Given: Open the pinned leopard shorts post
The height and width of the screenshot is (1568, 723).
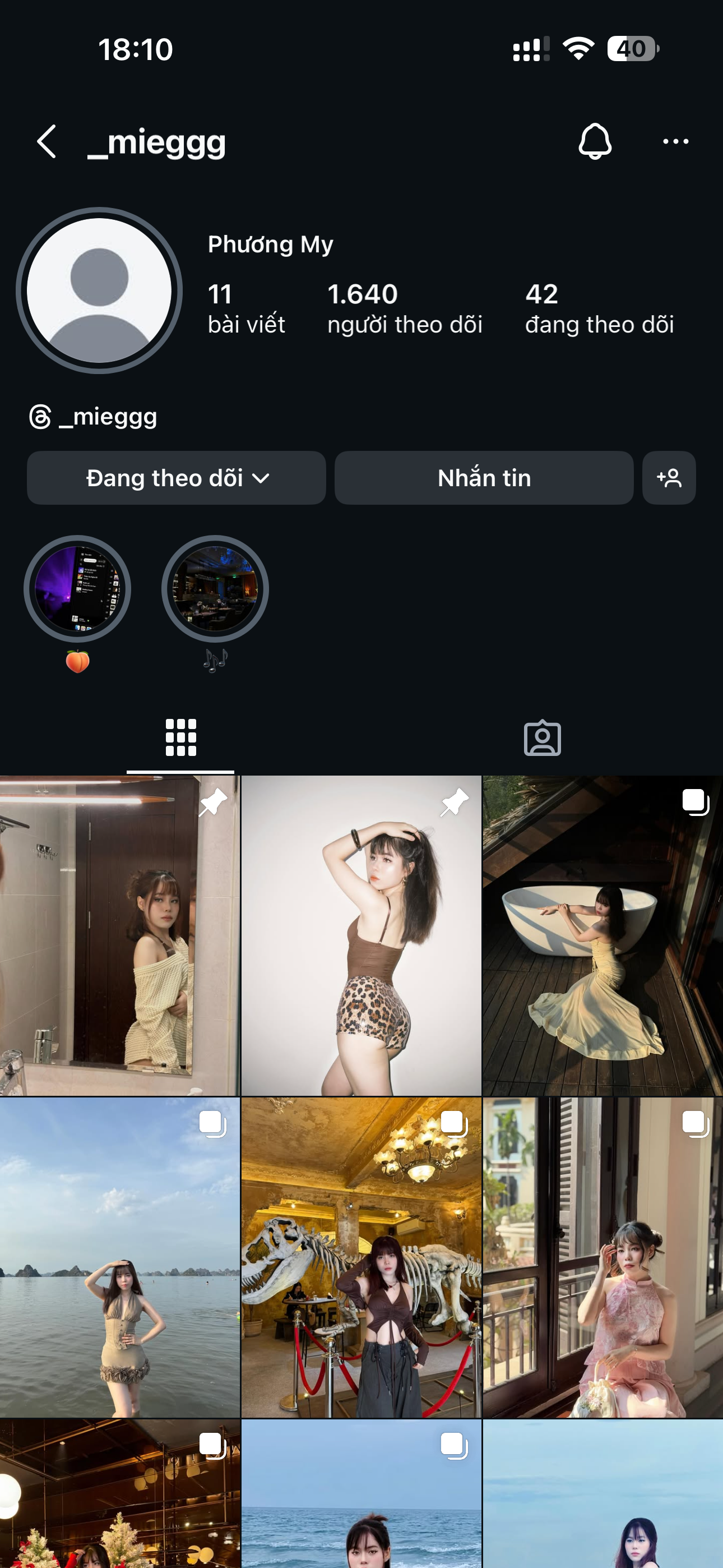Looking at the screenshot, I should tap(361, 935).
